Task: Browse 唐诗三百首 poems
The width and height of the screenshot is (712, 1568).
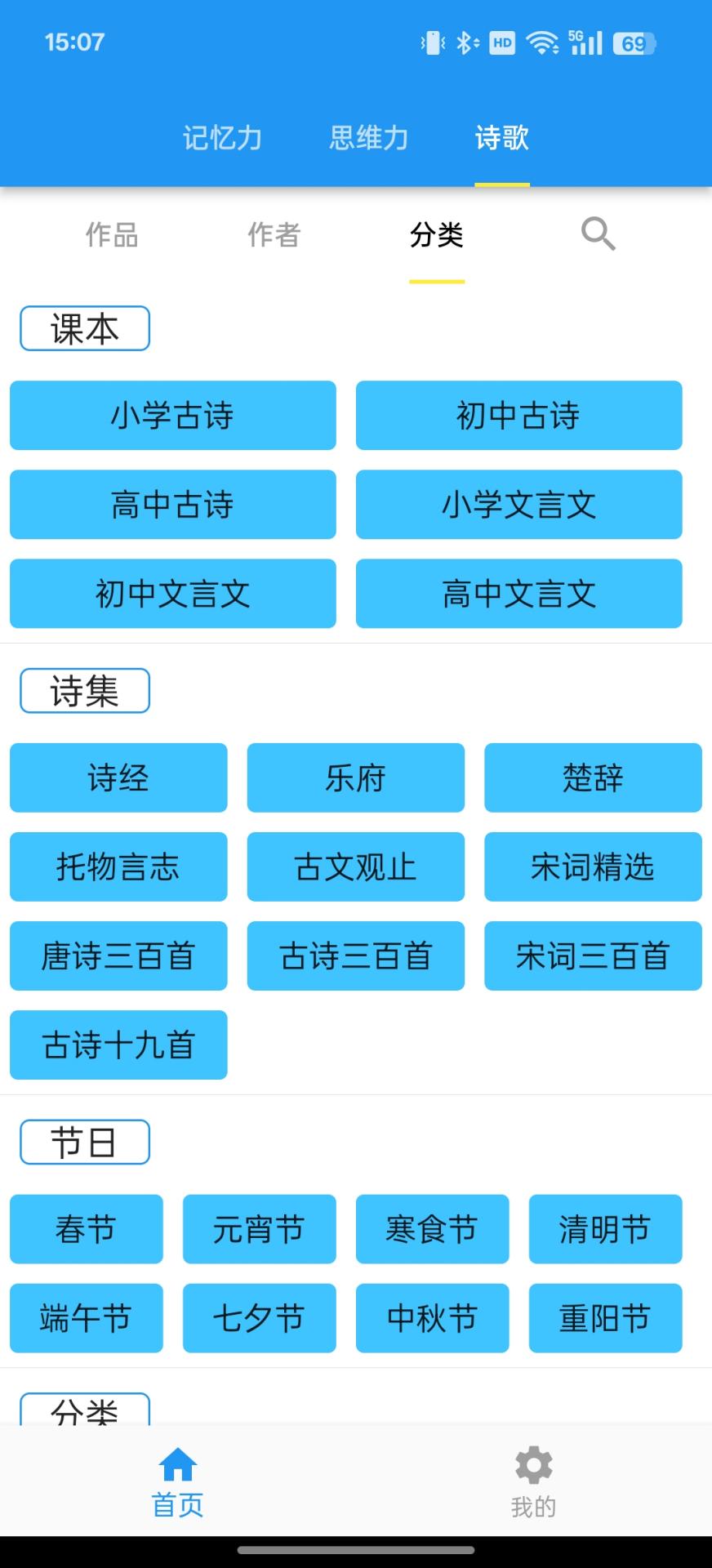Action: (x=118, y=955)
